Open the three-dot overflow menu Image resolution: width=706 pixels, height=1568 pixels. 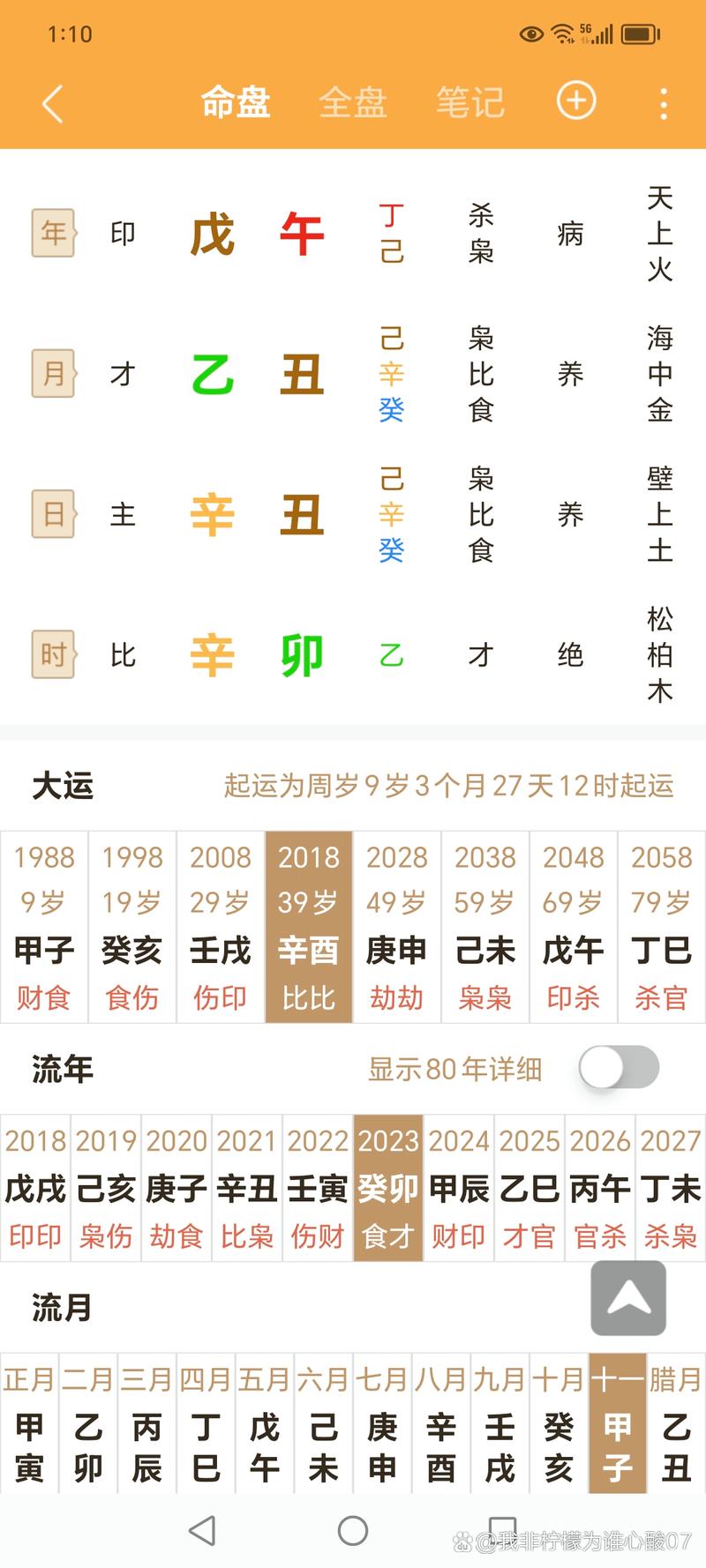coord(664,103)
